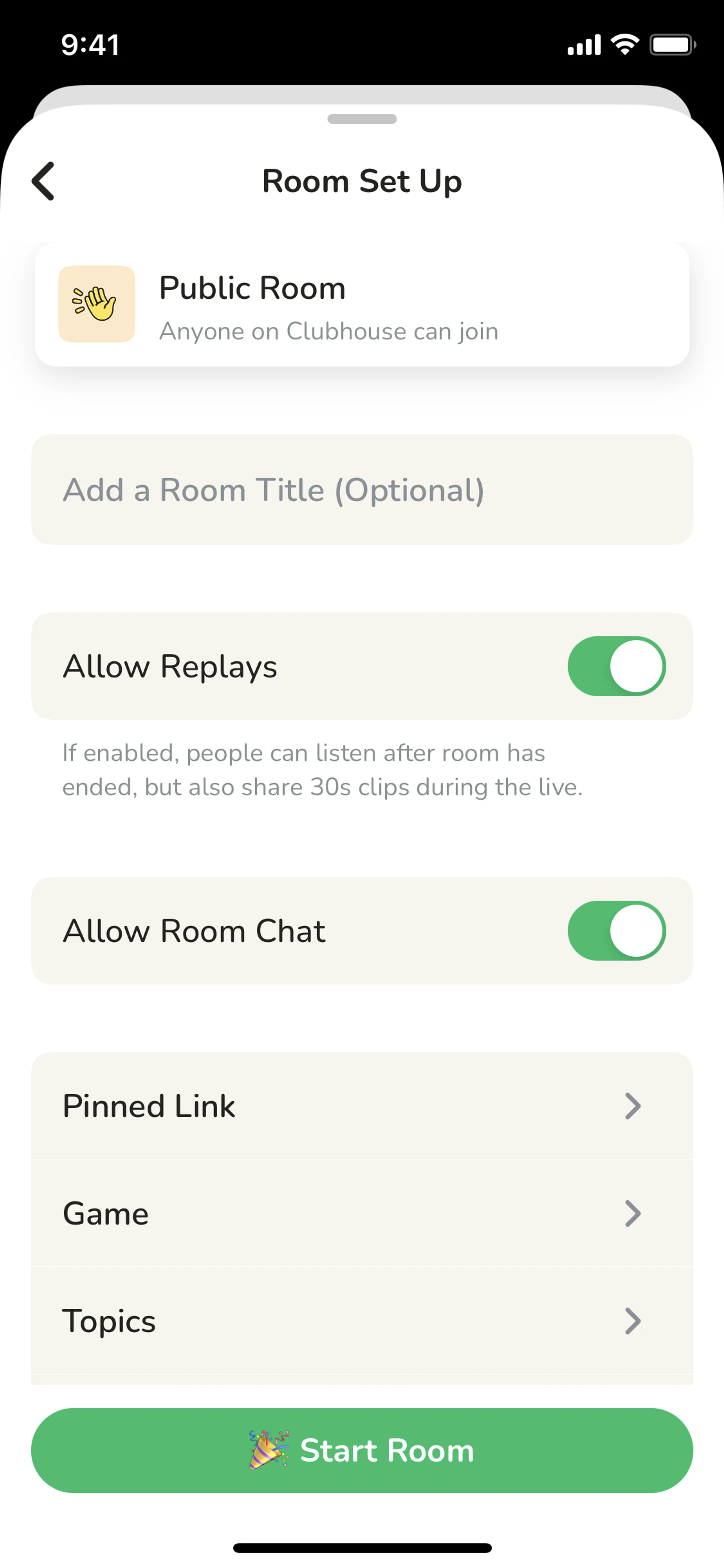Viewport: 724px width, 1568px height.
Task: Open Pinned Link settings
Action: click(361, 1106)
